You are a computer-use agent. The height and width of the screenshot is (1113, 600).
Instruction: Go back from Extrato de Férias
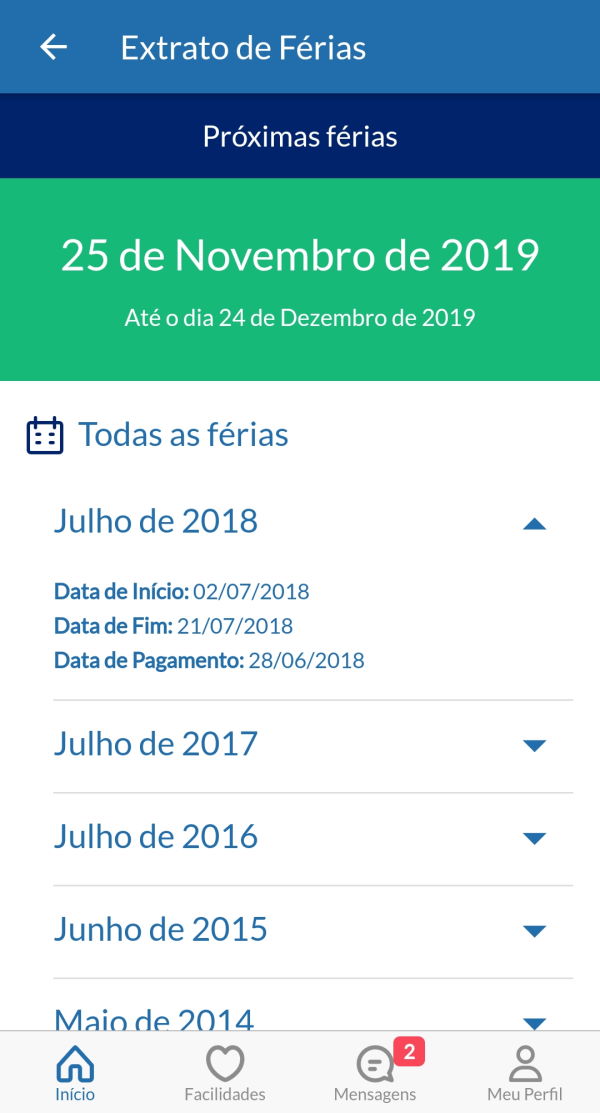click(53, 48)
